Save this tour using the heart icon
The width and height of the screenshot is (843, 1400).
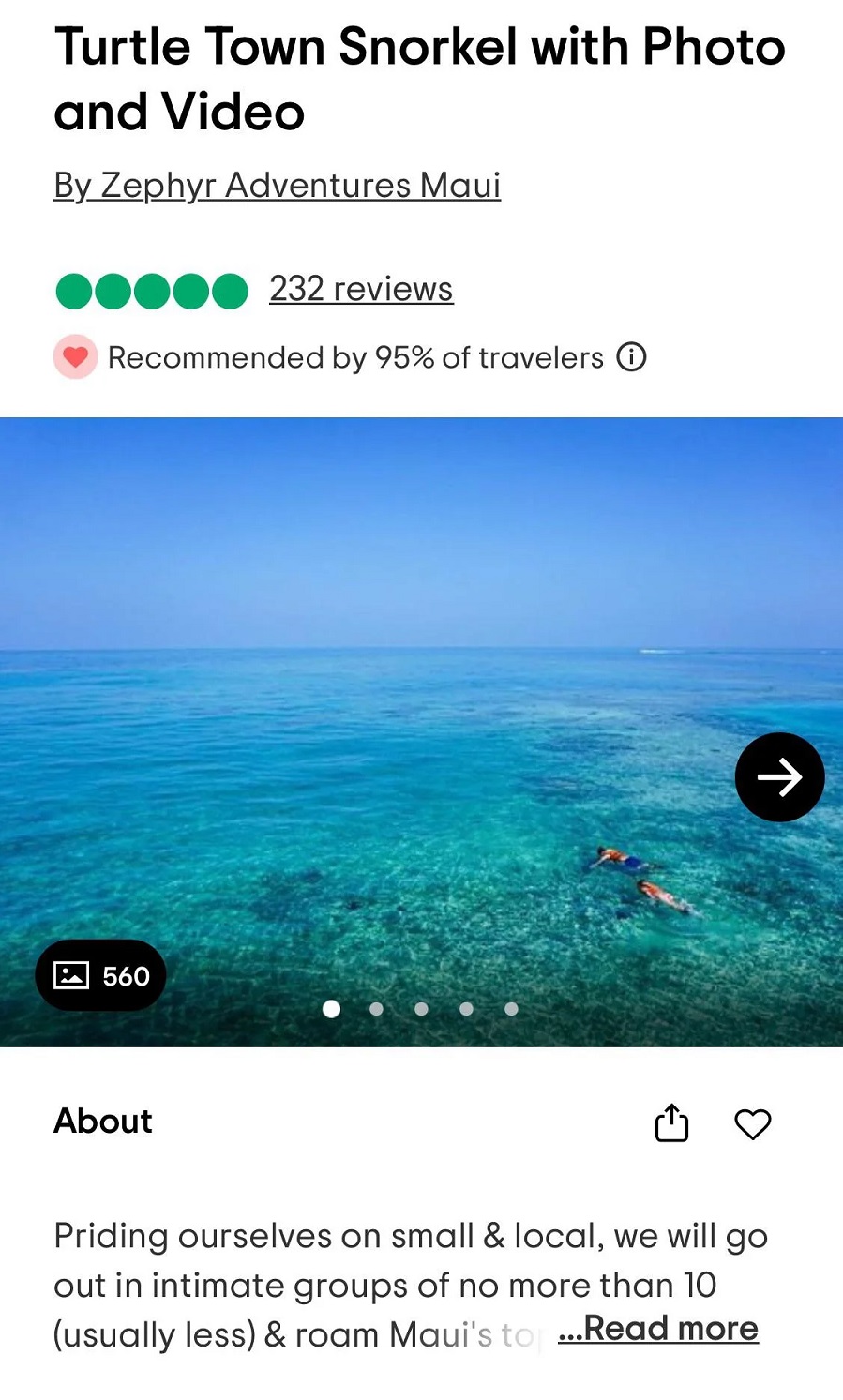point(753,1124)
